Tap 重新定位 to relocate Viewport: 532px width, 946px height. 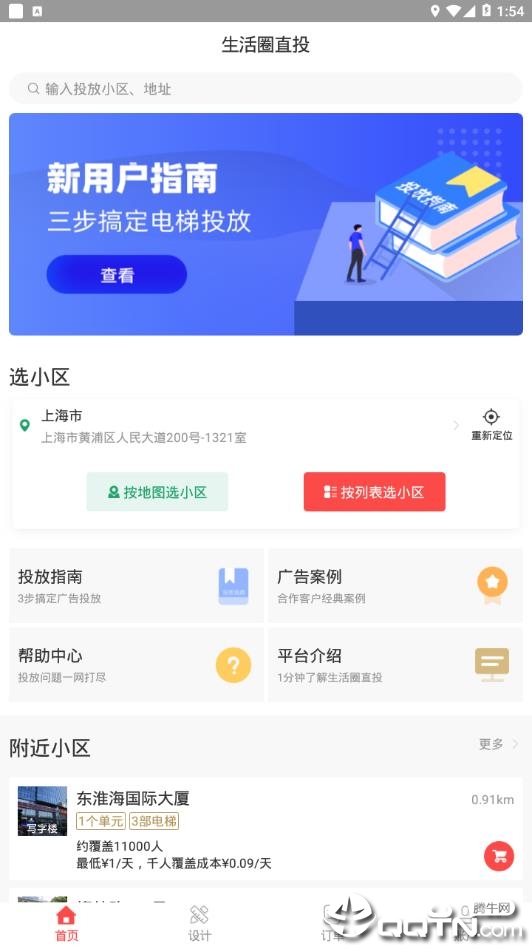492,425
